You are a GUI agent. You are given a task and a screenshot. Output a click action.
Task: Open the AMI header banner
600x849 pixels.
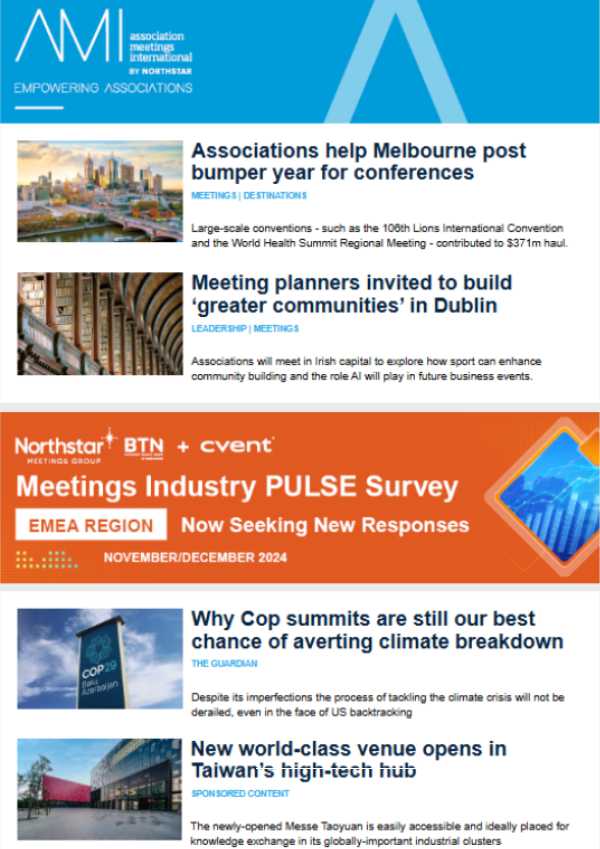tap(300, 60)
